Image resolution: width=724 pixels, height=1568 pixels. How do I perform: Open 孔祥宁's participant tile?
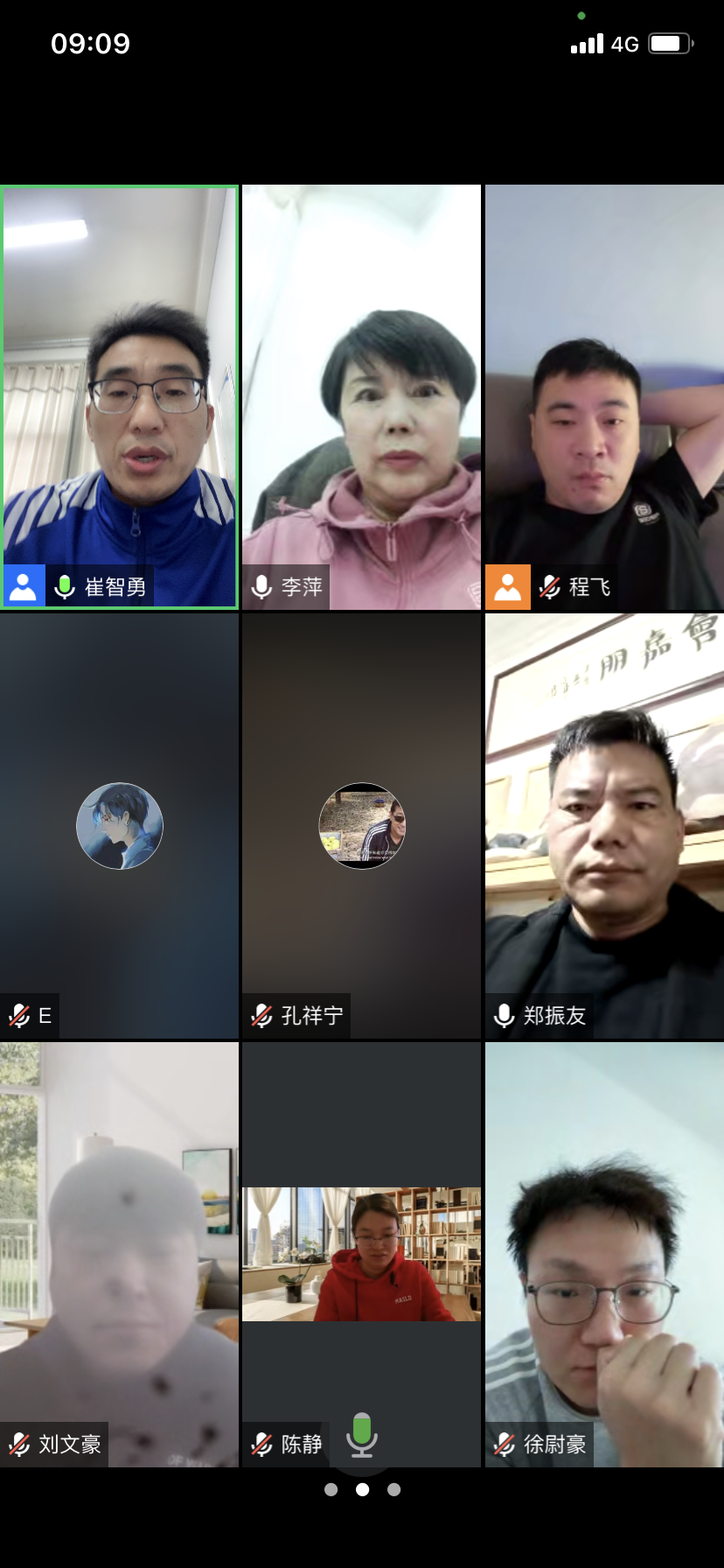coord(361,825)
